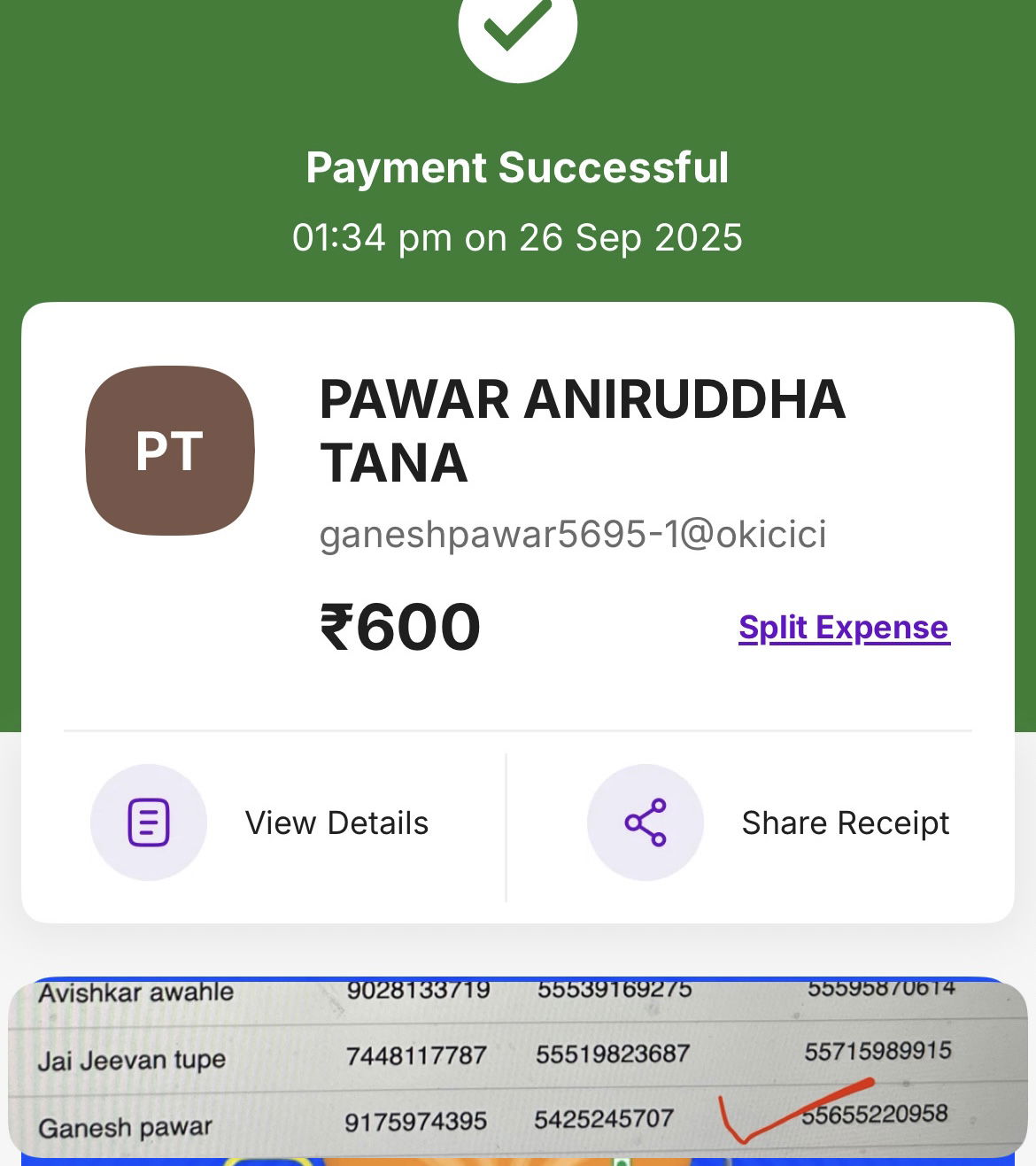This screenshot has width=1036, height=1166.
Task: Open the Split Expense link
Action: pyautogui.click(x=844, y=628)
